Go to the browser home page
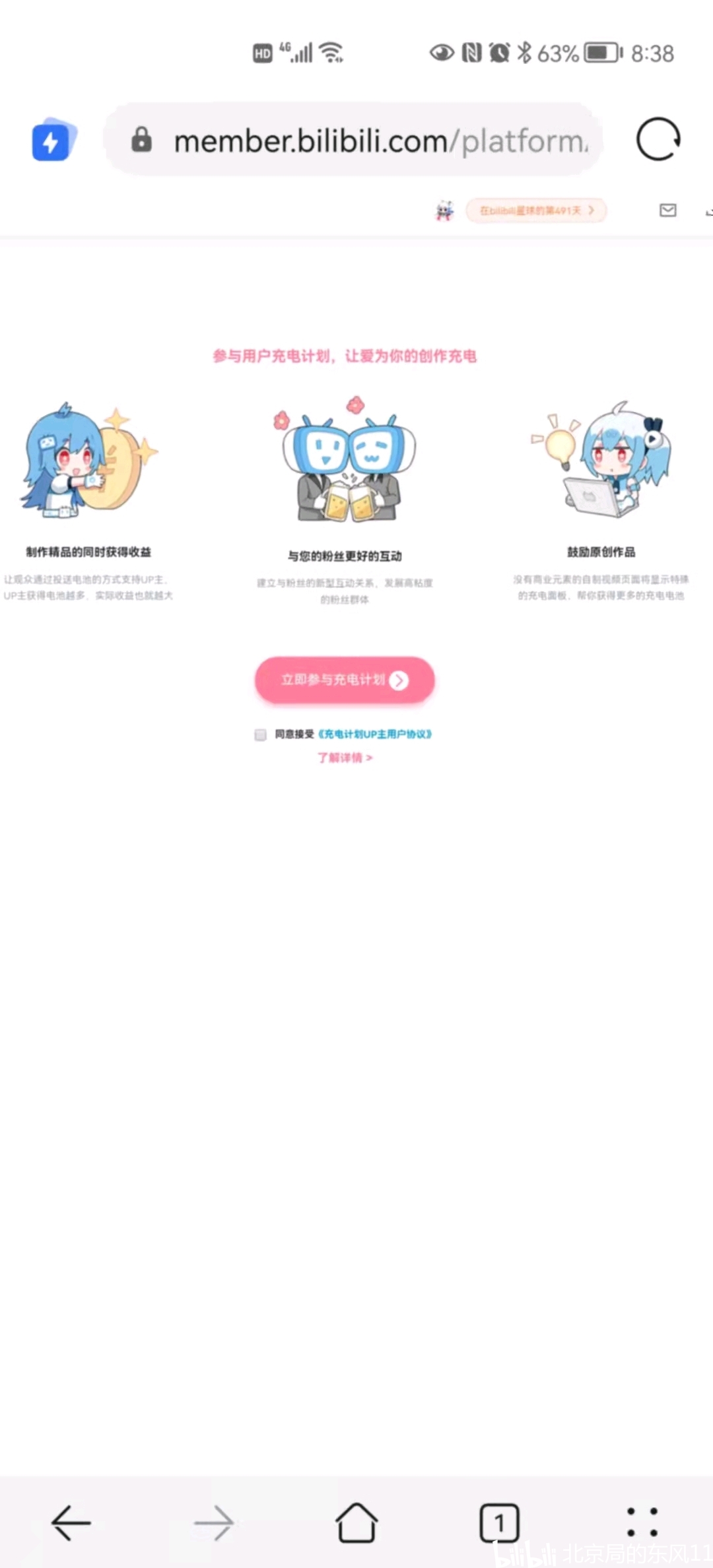Image resolution: width=713 pixels, height=1568 pixels. coord(356,1522)
